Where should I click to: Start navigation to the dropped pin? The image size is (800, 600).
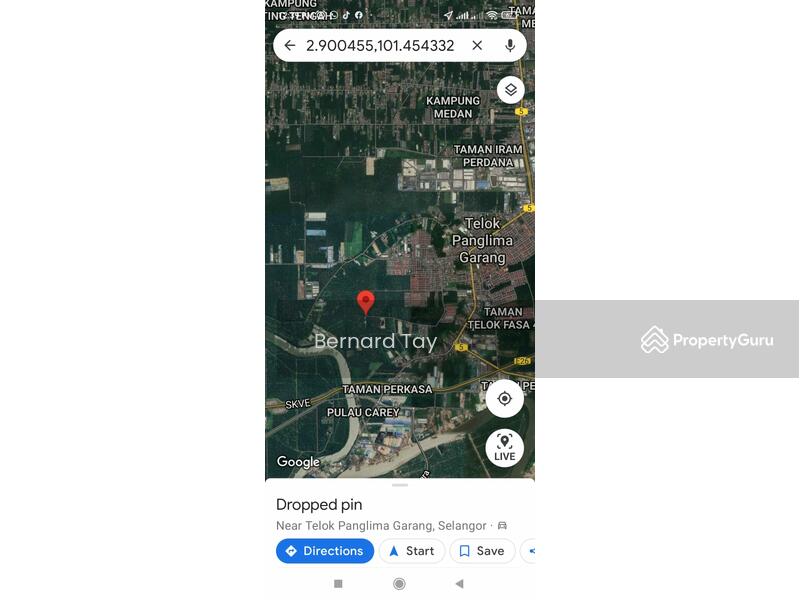coord(411,551)
